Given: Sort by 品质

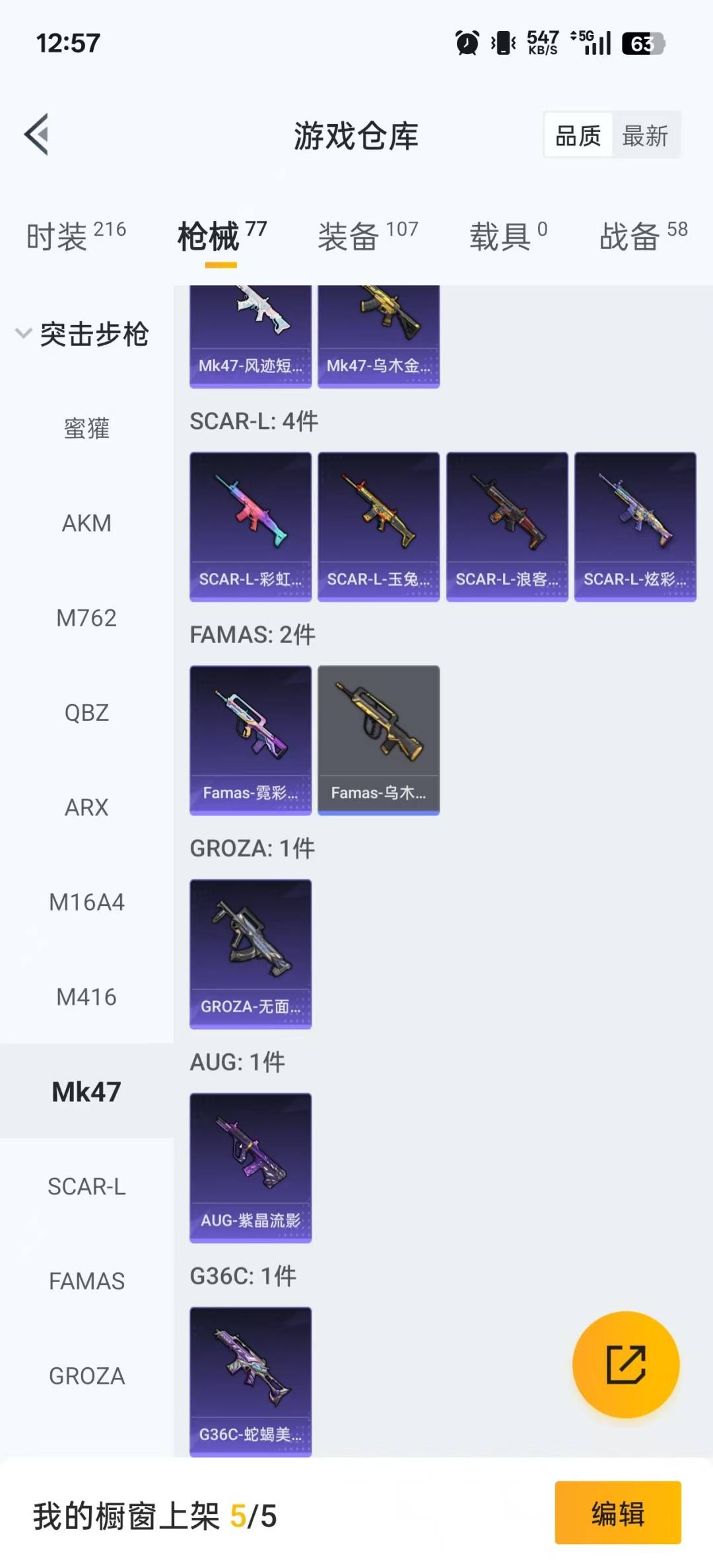Looking at the screenshot, I should tap(578, 136).
